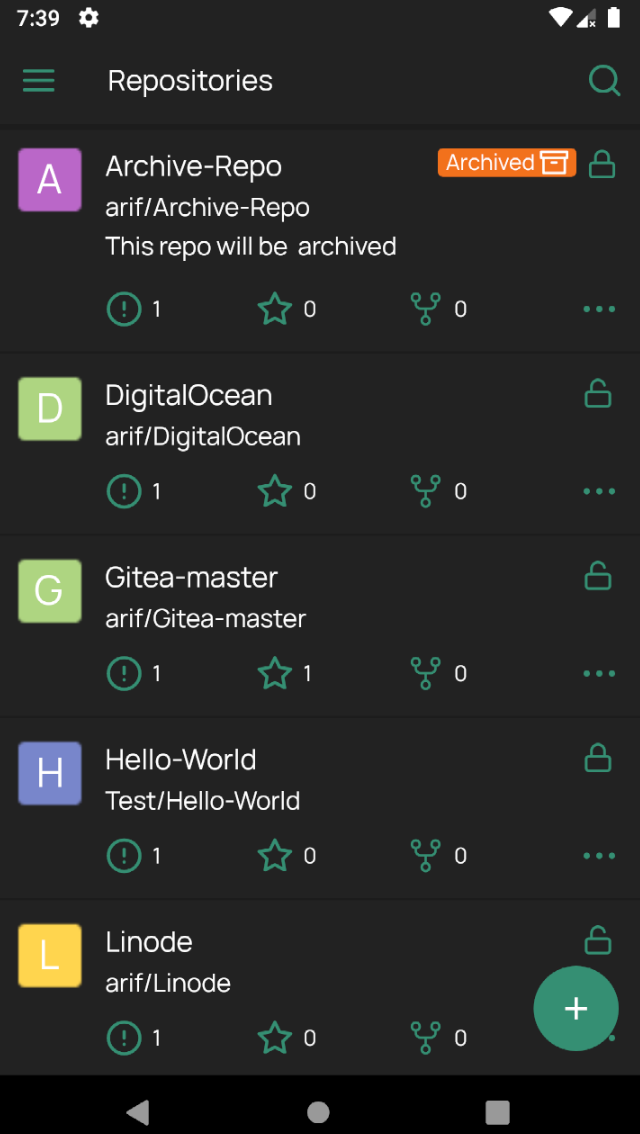The width and height of the screenshot is (640, 1134).
Task: Tap the three-dot menu for Gitea-master
Action: (599, 674)
